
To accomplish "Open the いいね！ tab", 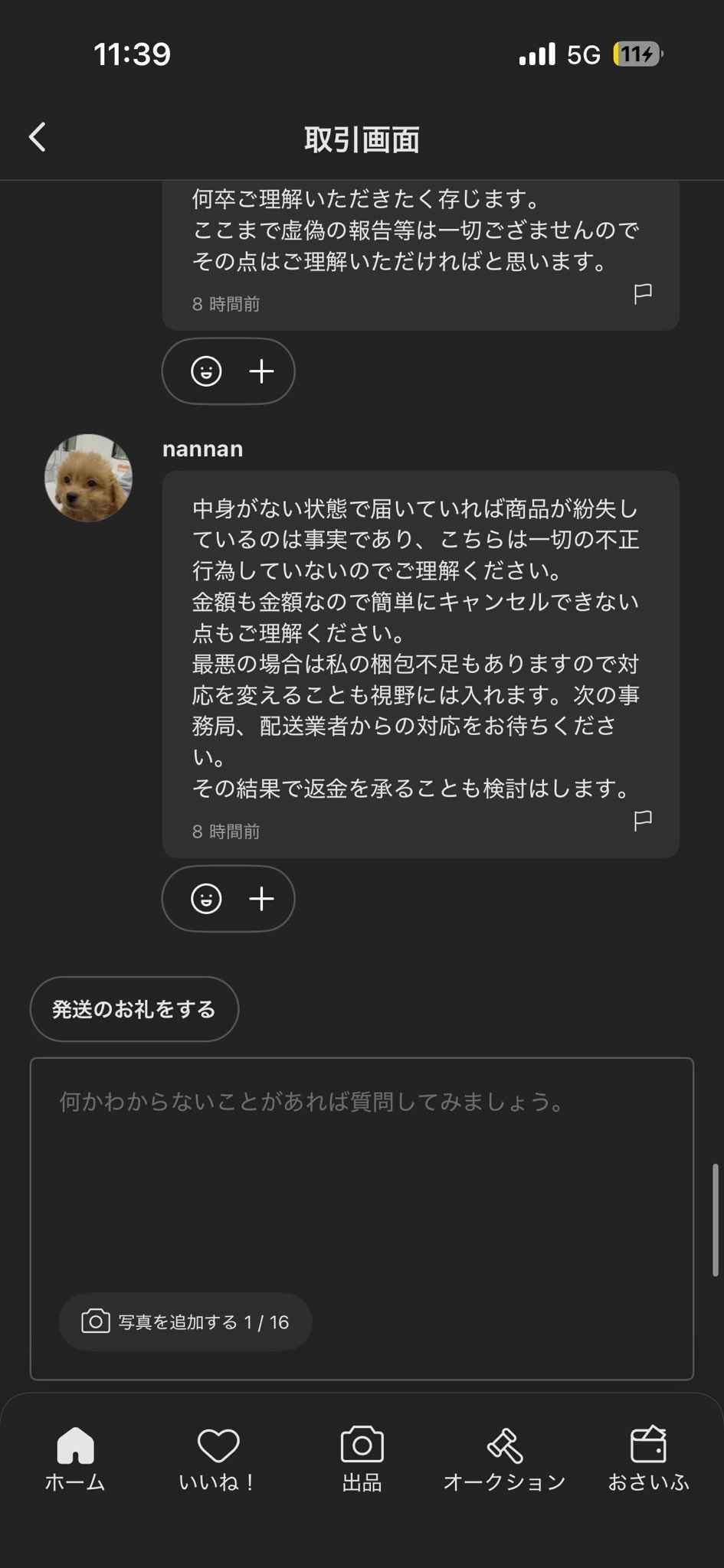I will point(218,1459).
